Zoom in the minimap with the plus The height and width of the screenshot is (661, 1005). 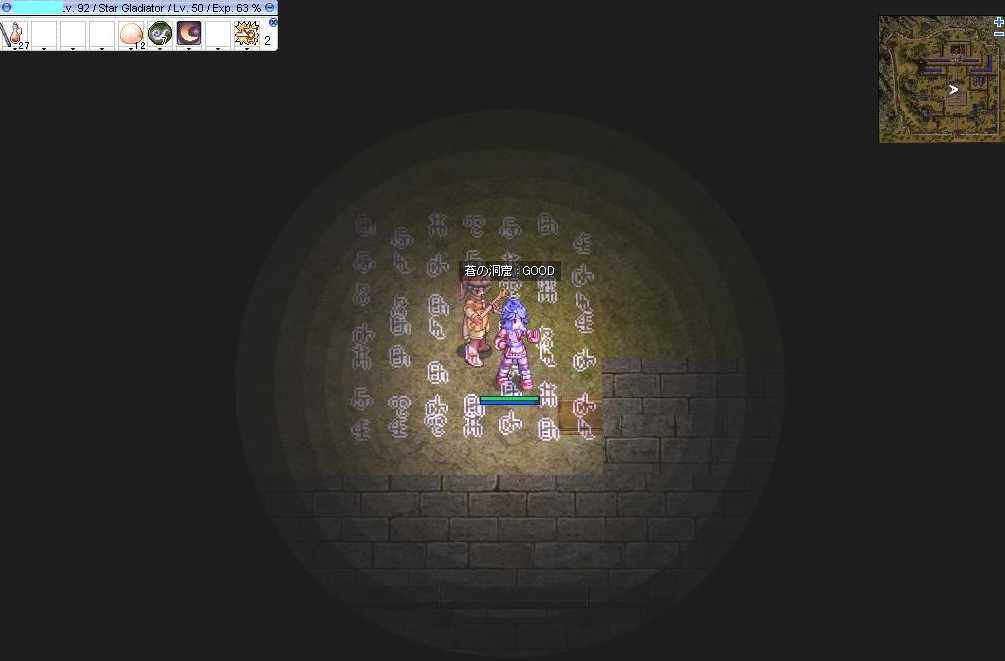pyautogui.click(x=998, y=21)
